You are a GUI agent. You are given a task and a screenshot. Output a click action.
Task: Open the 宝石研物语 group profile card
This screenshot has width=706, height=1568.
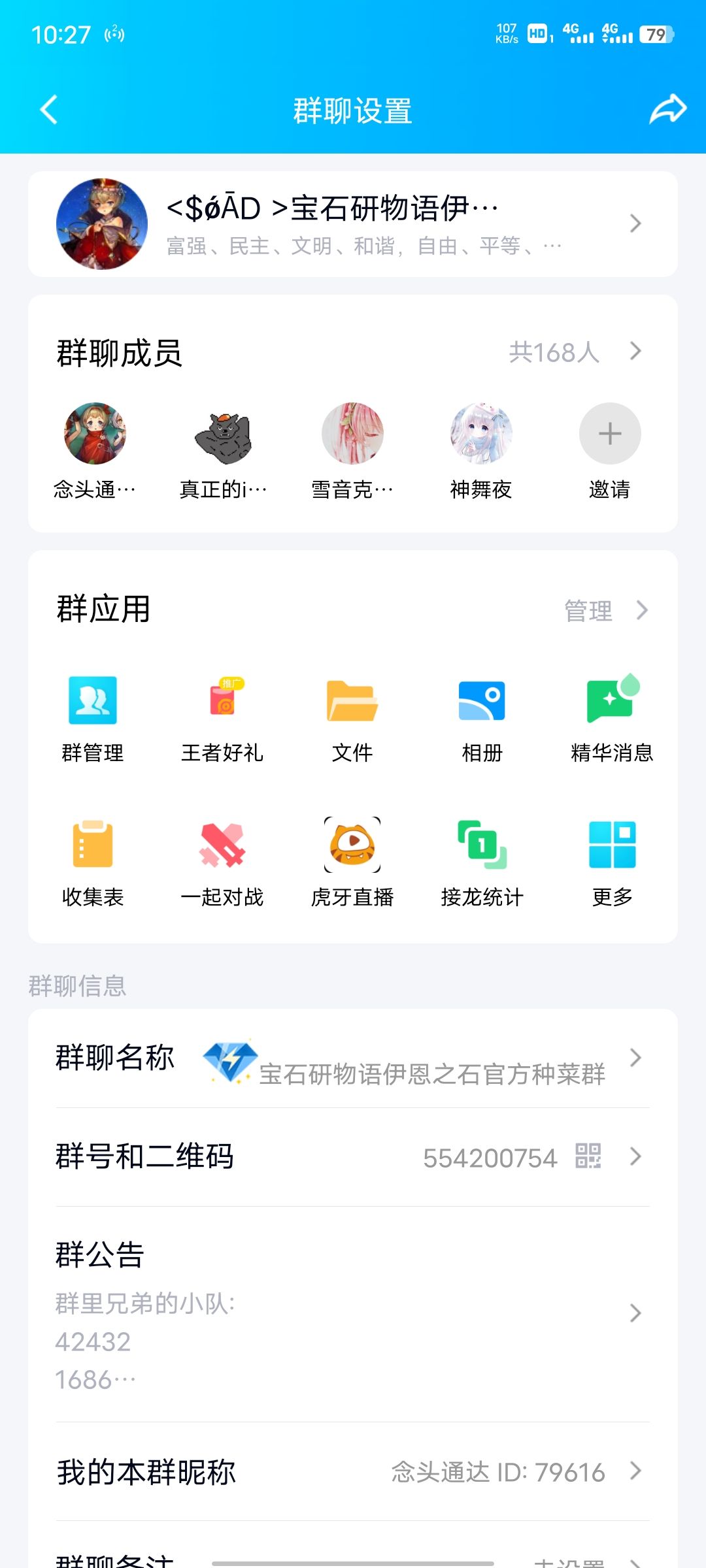(x=353, y=224)
